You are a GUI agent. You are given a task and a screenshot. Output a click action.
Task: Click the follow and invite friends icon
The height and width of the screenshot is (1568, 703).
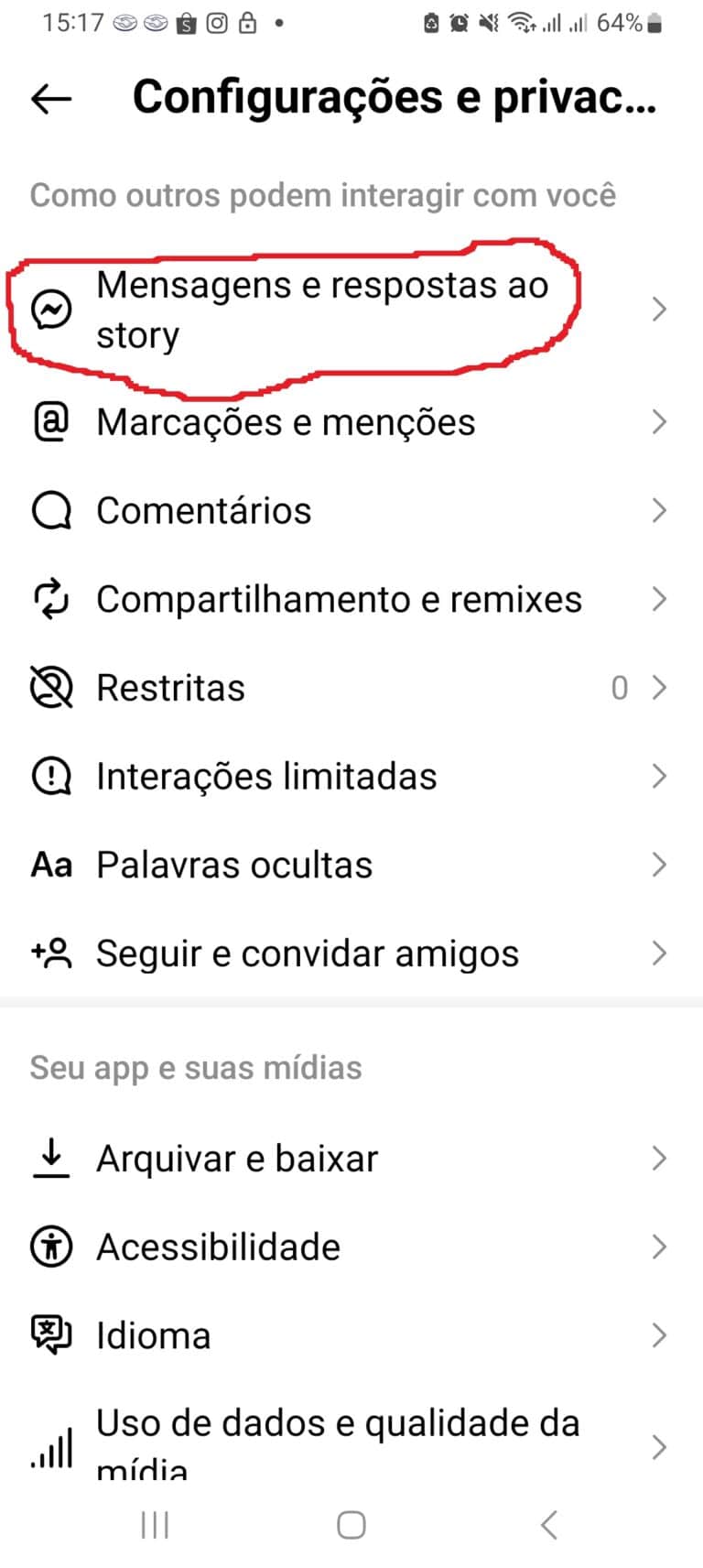pyautogui.click(x=52, y=953)
